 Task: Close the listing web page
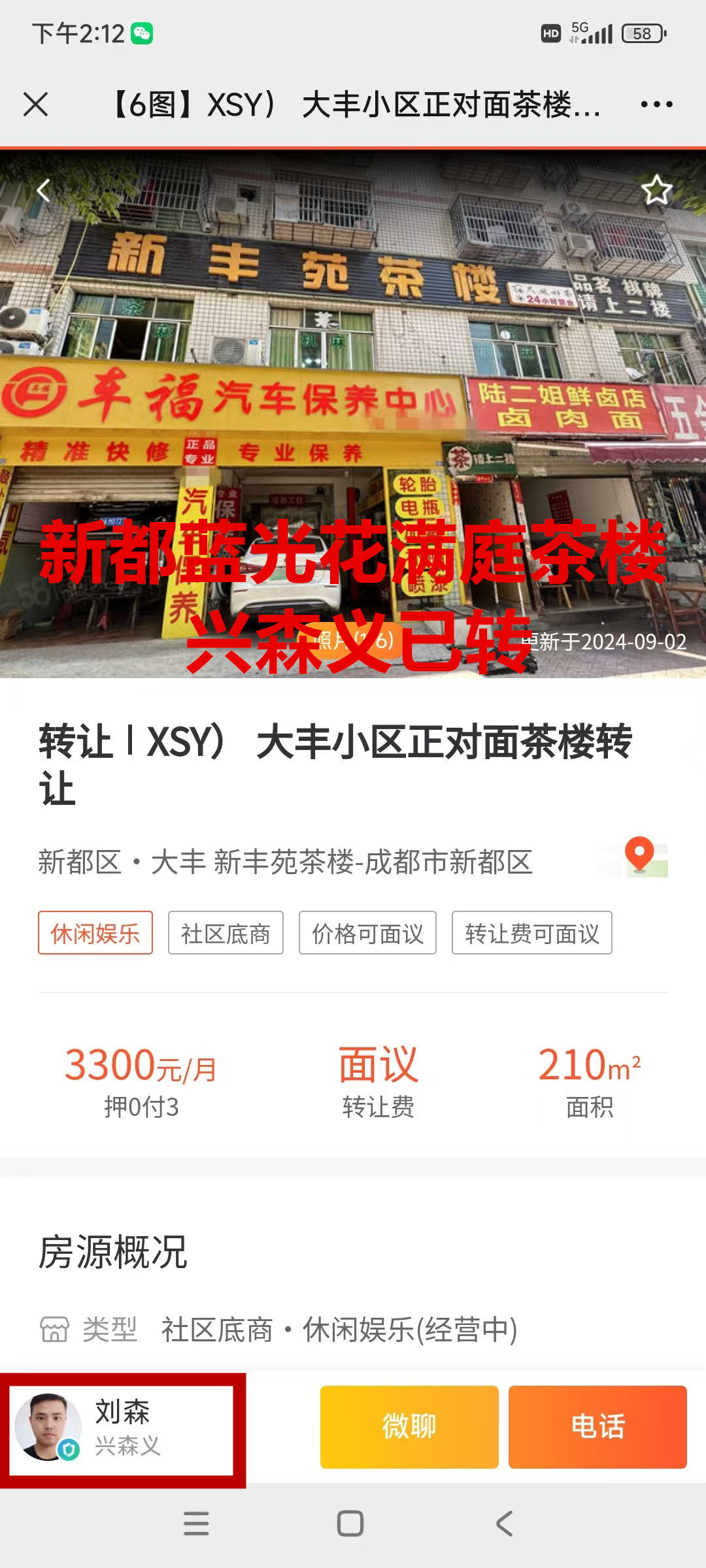point(35,105)
